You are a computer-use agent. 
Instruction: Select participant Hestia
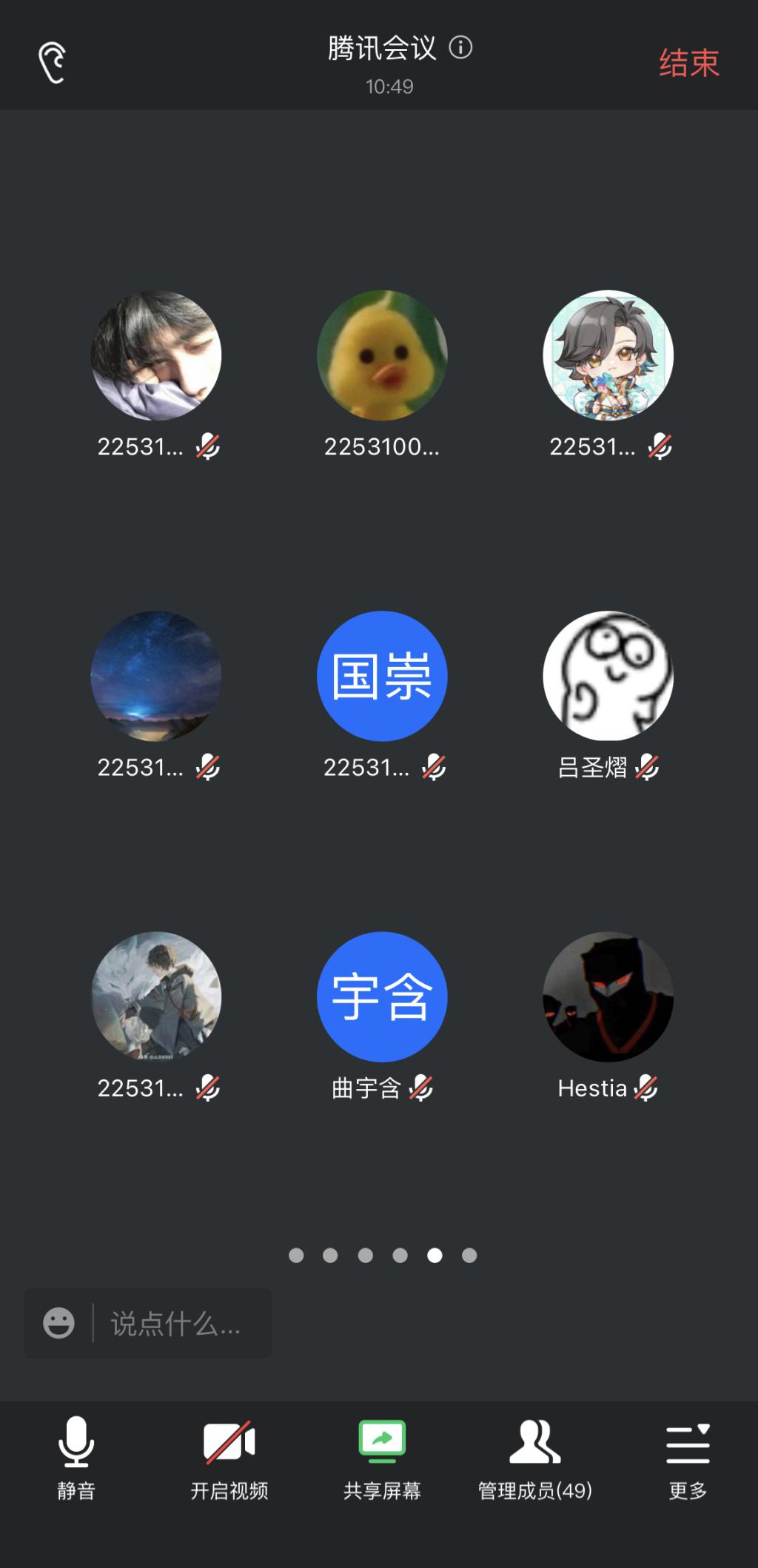click(608, 996)
